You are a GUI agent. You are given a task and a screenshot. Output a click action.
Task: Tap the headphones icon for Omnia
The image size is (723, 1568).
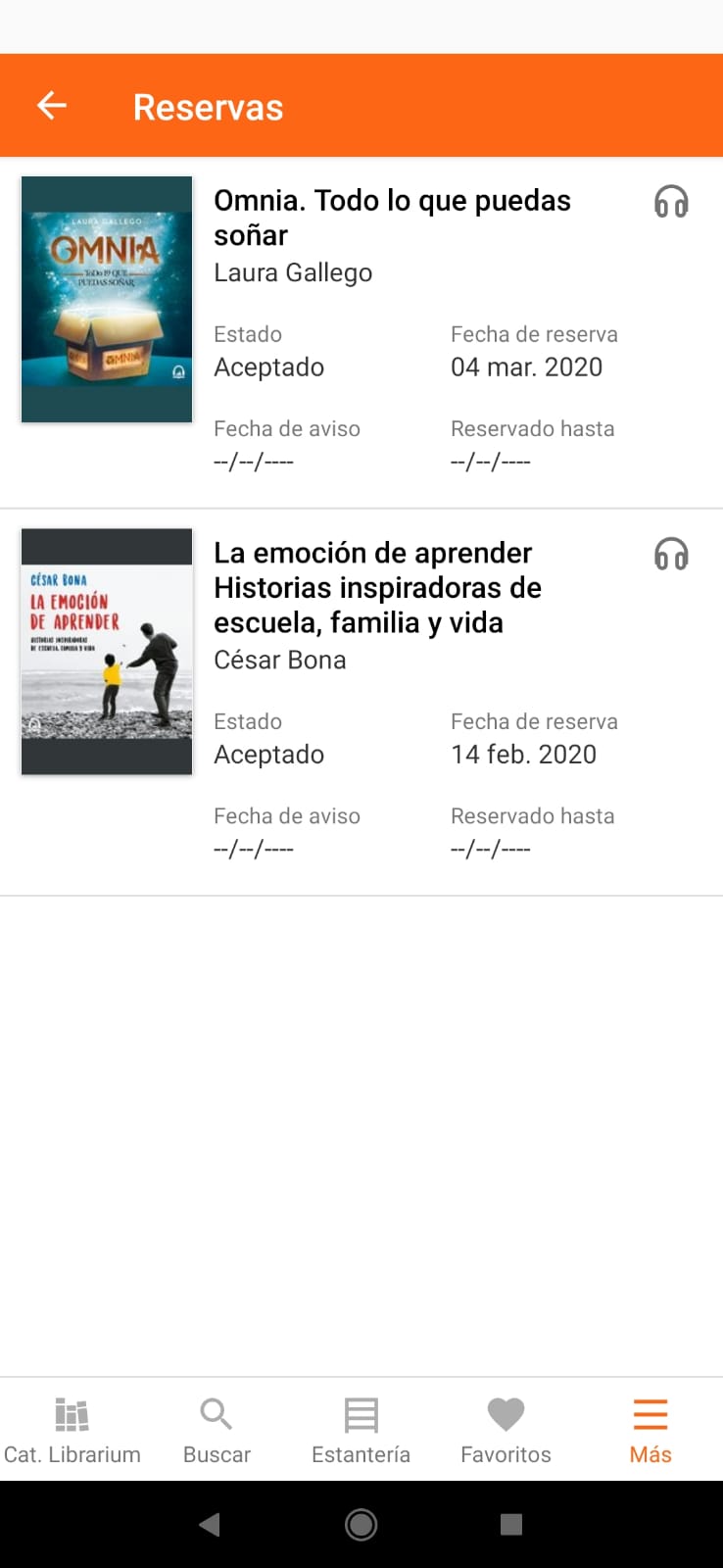[x=671, y=202]
